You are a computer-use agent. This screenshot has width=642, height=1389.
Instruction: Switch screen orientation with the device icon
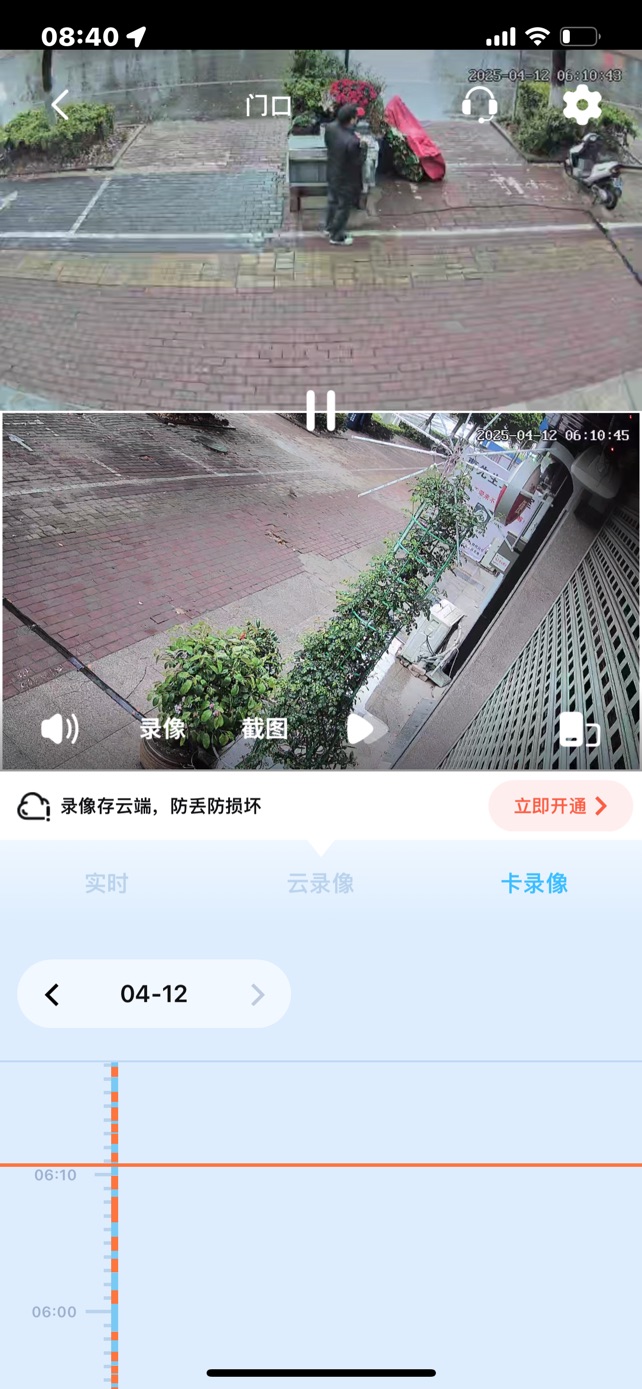[578, 729]
